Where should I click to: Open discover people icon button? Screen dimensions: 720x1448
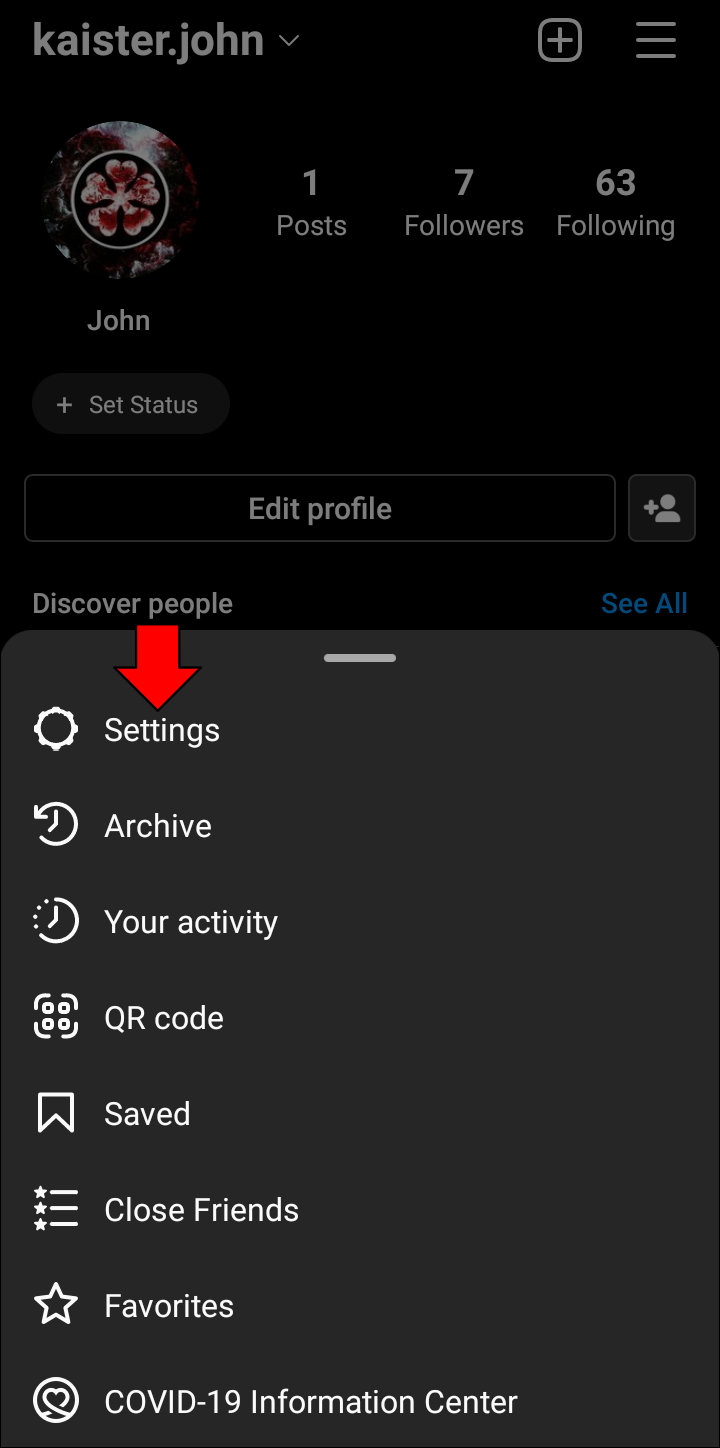(662, 508)
